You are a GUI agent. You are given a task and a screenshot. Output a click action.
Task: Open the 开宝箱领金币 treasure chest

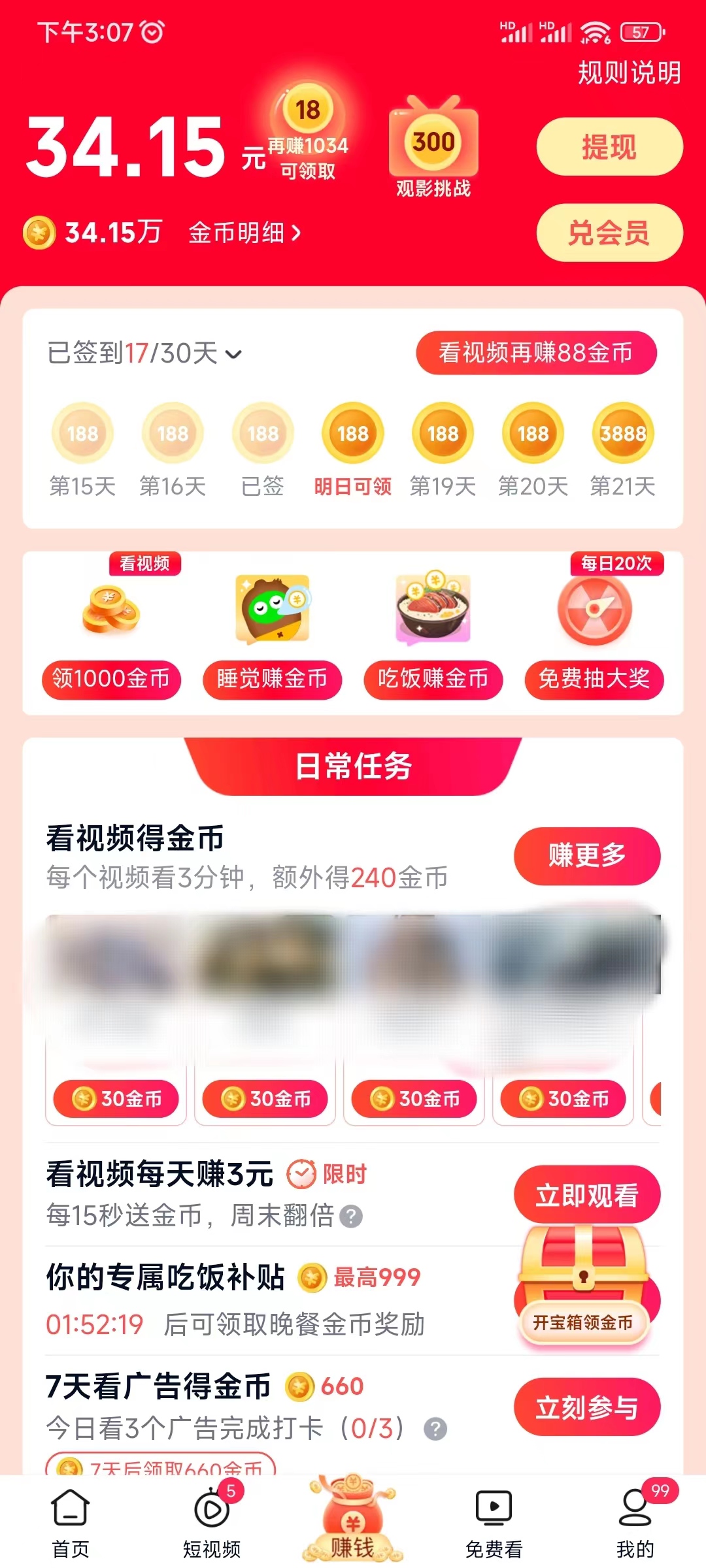tap(585, 1300)
